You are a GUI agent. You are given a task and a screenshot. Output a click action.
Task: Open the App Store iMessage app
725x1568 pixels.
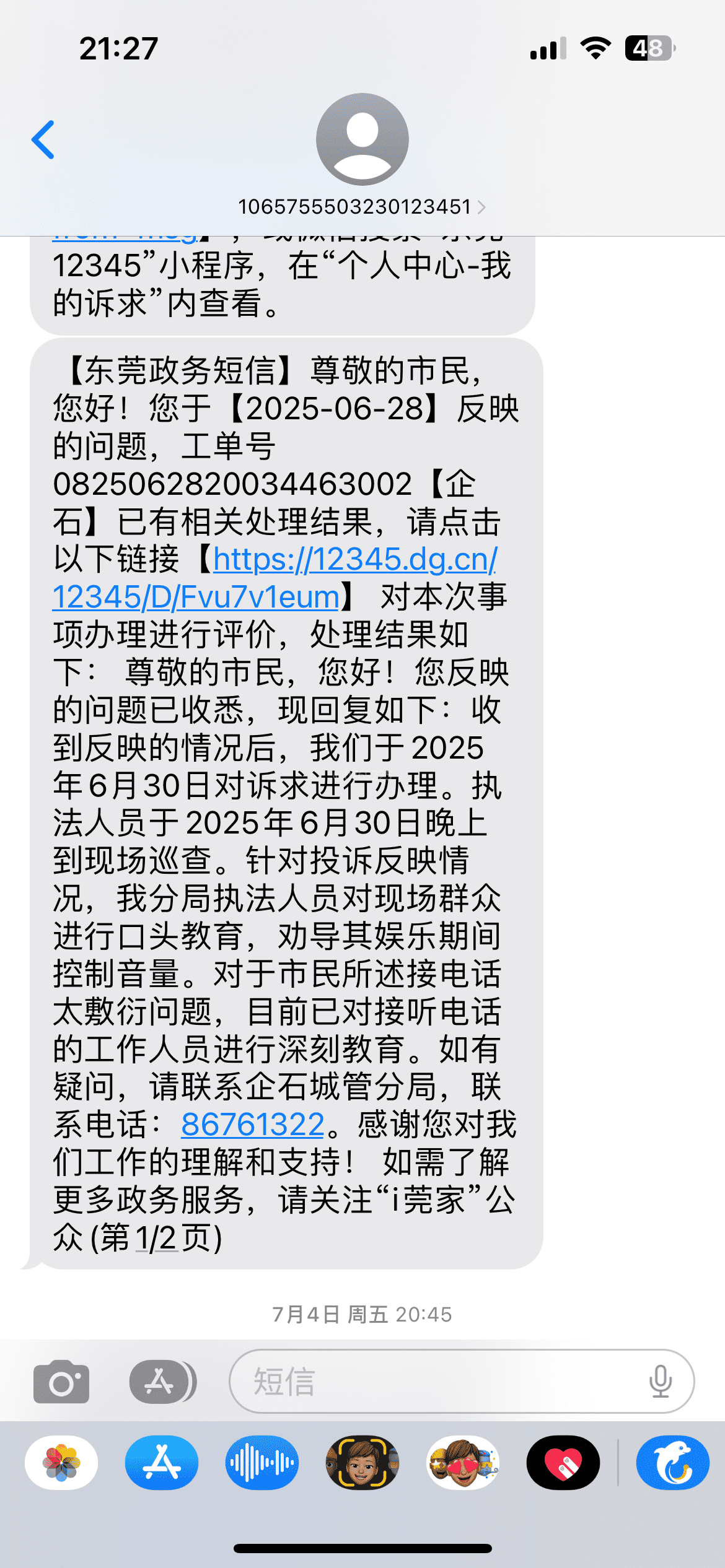[x=162, y=1462]
